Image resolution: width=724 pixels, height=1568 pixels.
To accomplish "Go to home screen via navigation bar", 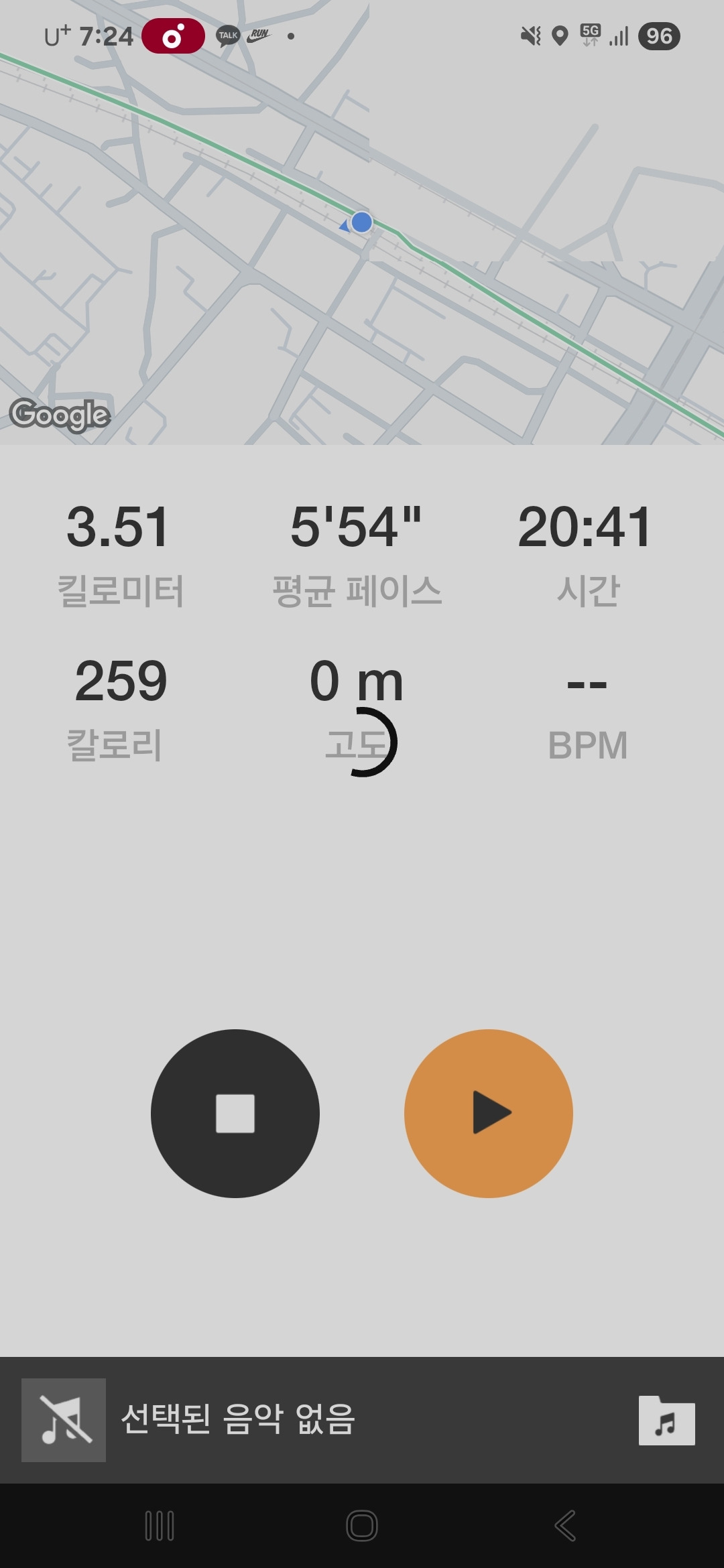I will (361, 1526).
